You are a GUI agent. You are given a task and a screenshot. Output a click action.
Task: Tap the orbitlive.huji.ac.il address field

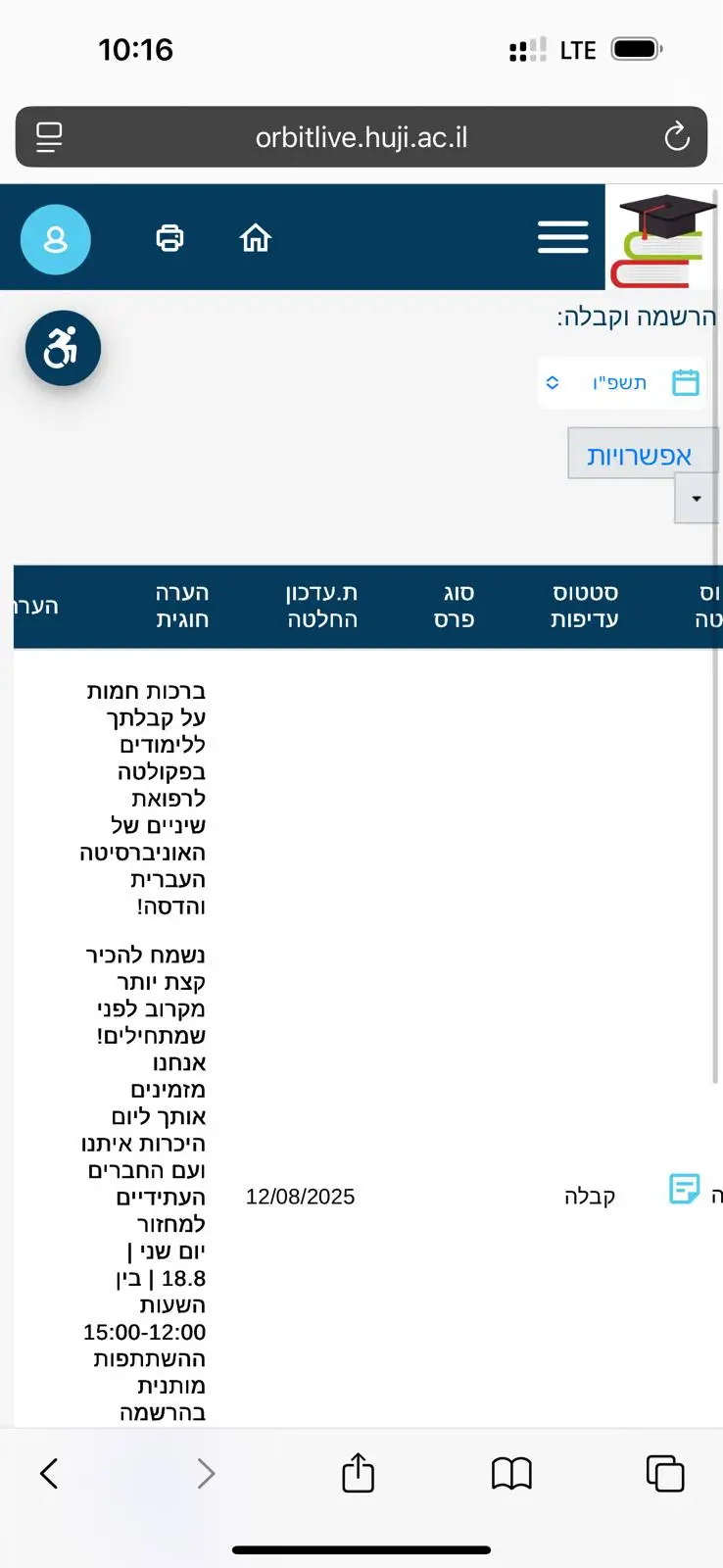[x=361, y=137]
